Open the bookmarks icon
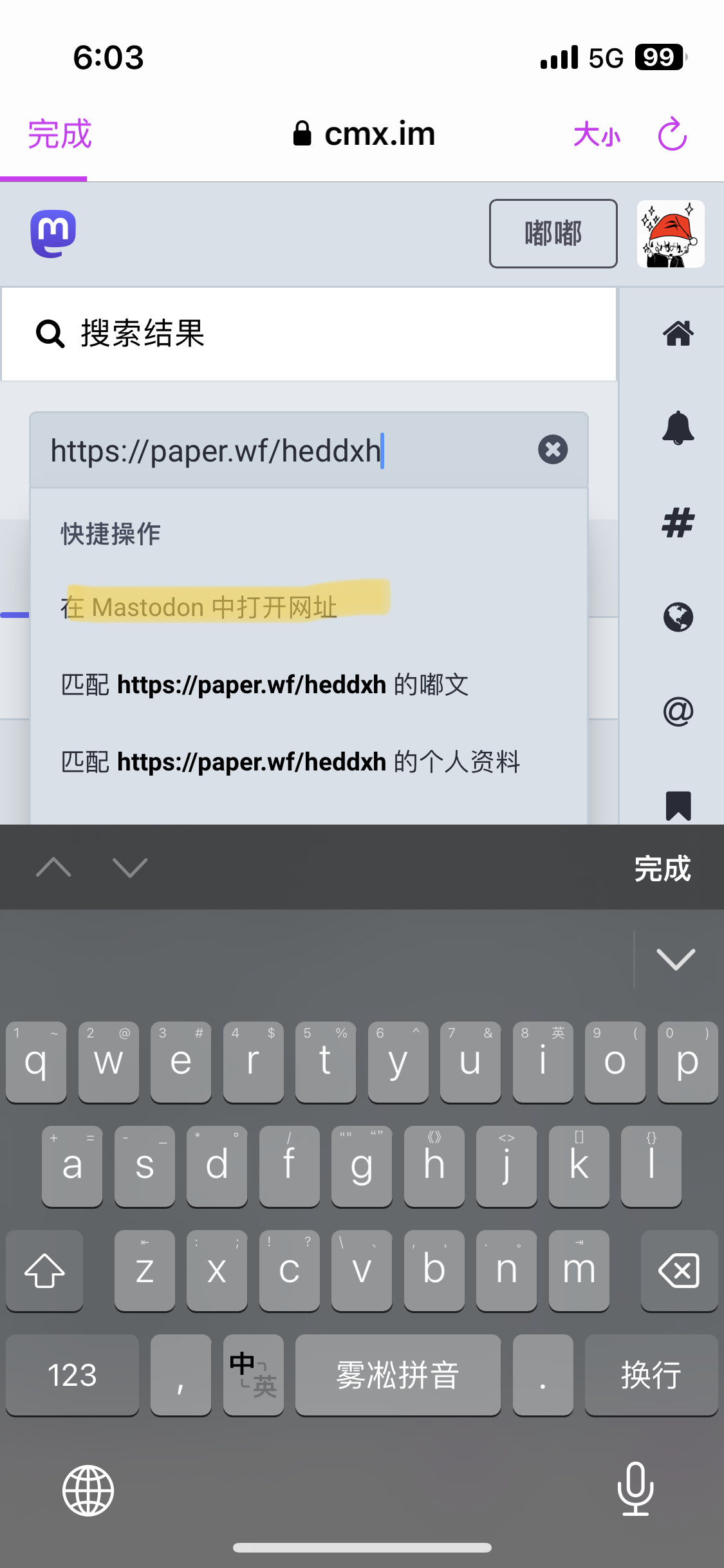This screenshot has height=1568, width=724. (678, 805)
